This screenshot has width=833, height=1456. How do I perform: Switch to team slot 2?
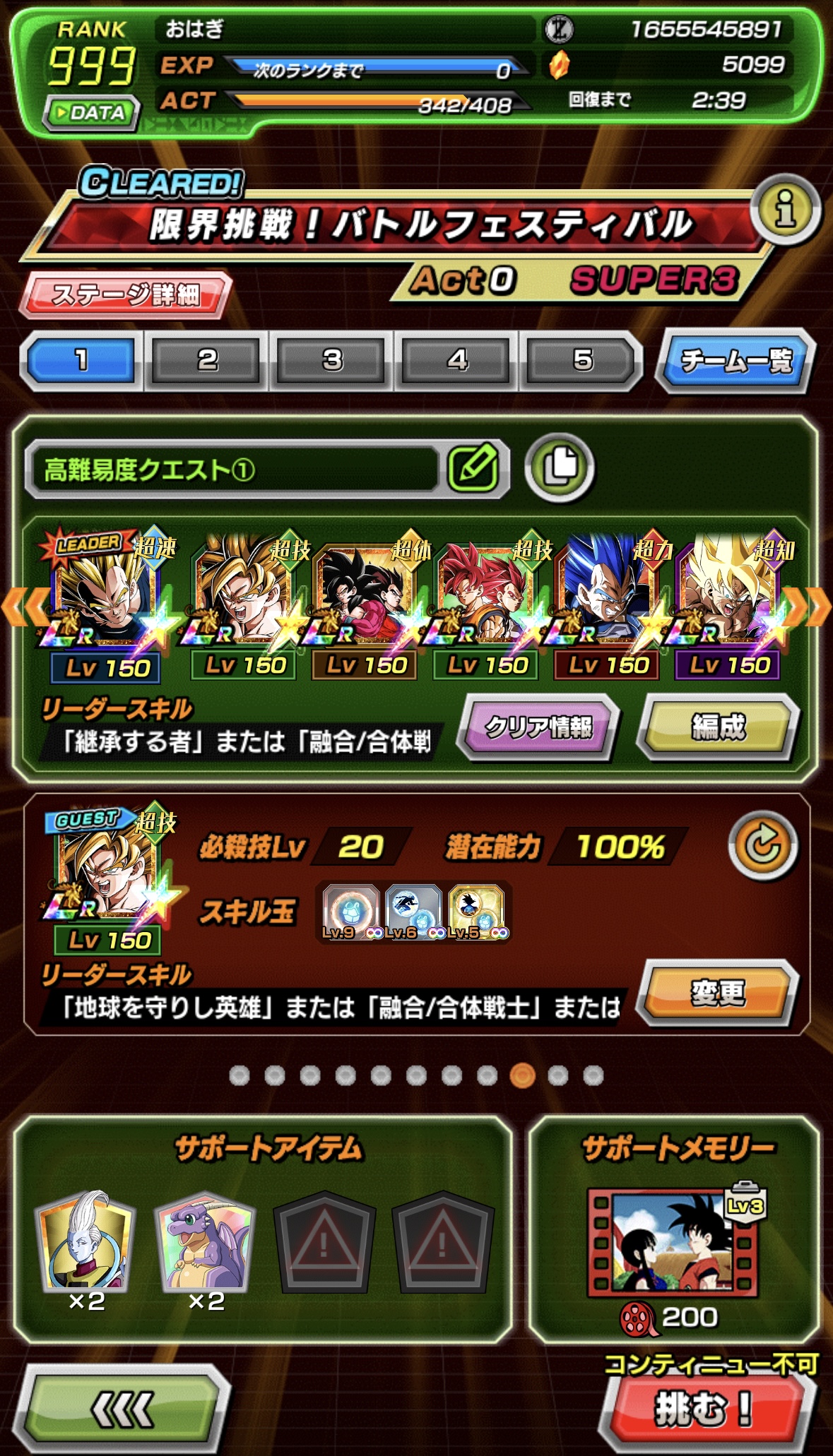click(206, 360)
